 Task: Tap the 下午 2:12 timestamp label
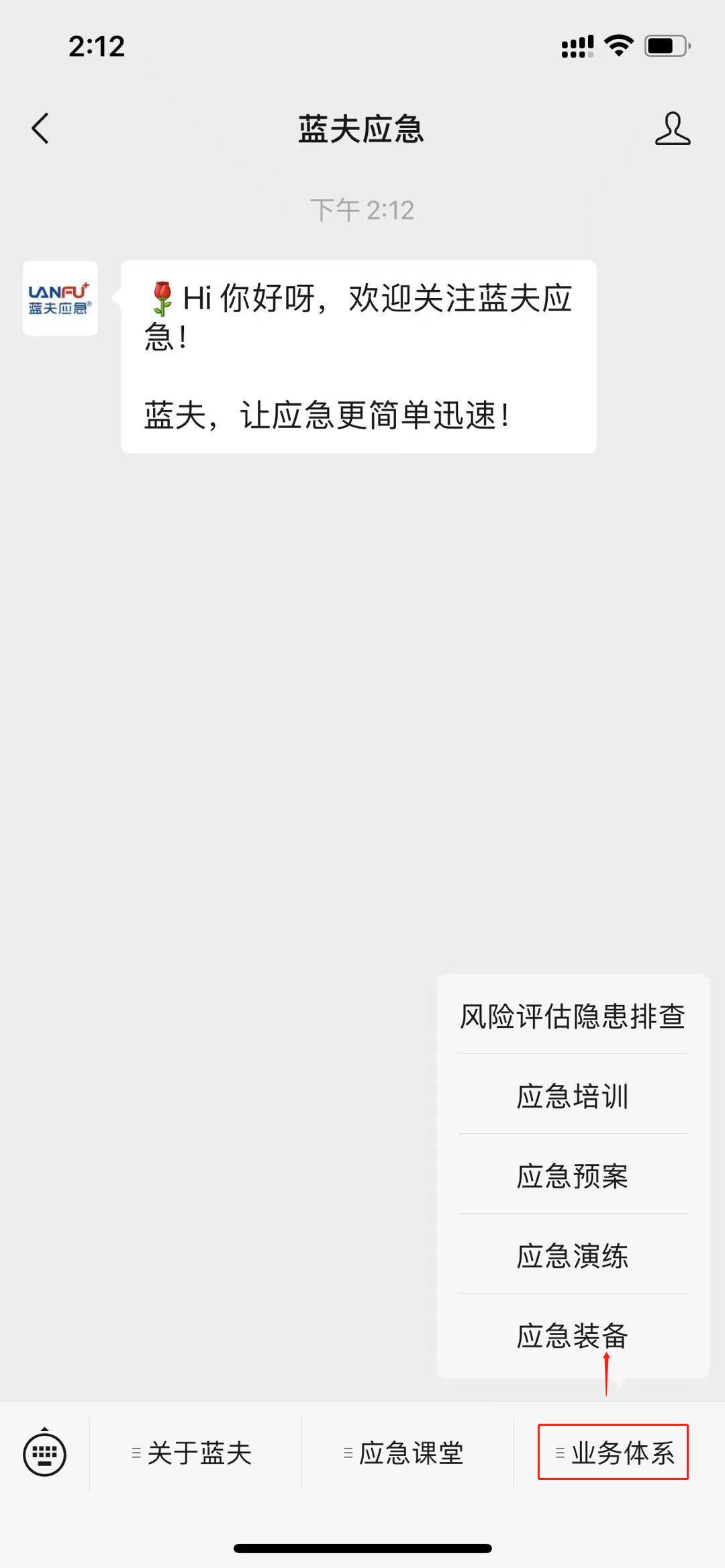point(362,209)
